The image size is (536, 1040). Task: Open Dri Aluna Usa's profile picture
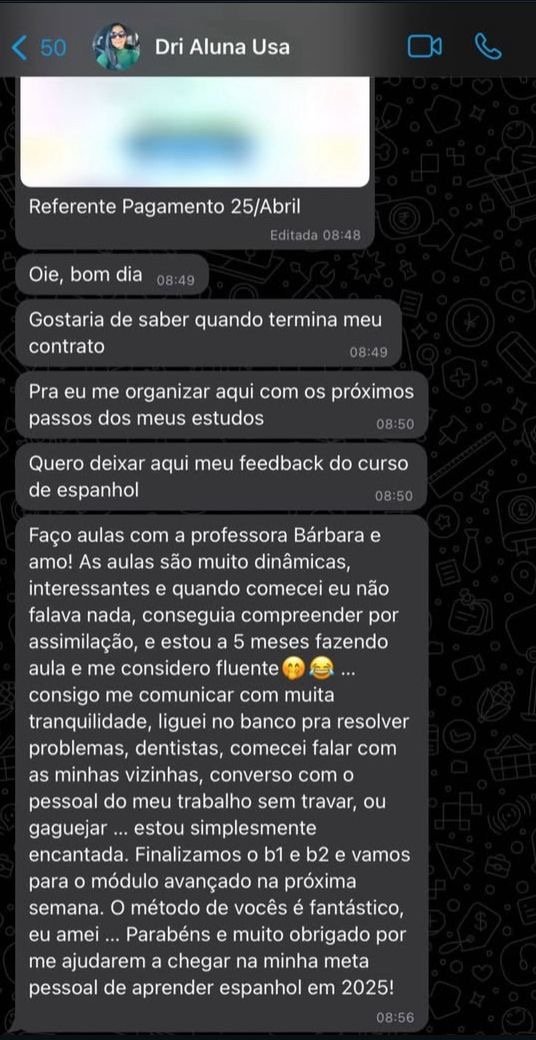(x=117, y=47)
